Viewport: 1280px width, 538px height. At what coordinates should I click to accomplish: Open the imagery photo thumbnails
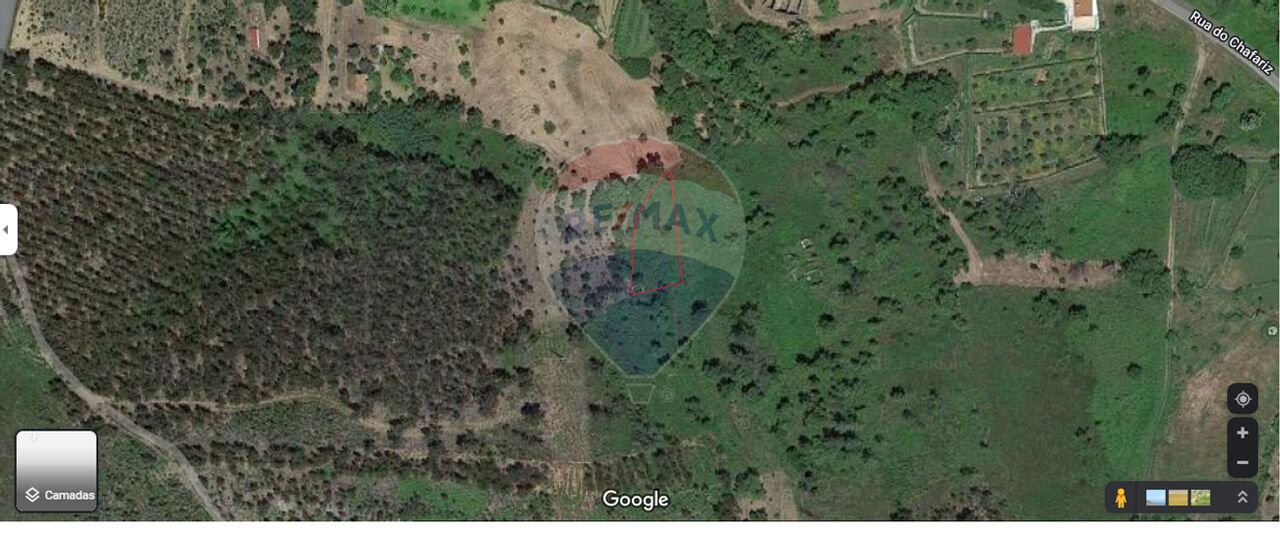1178,497
